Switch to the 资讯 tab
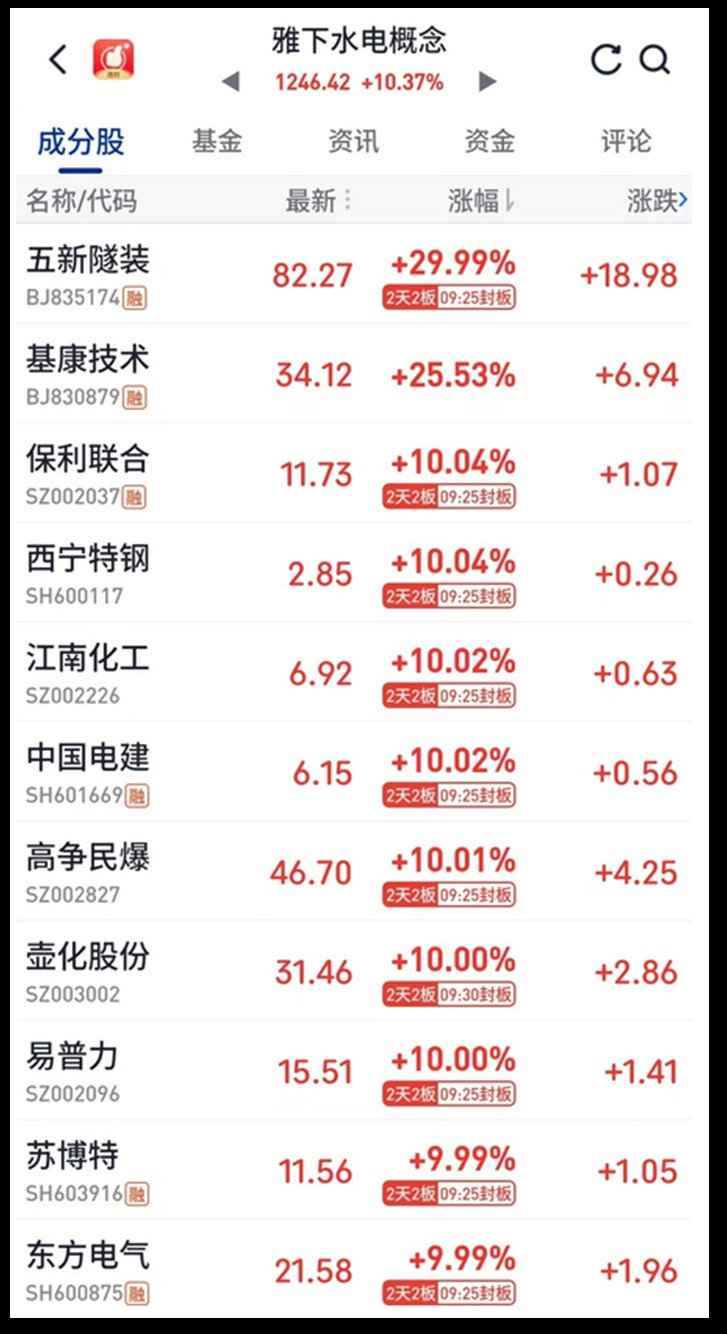Viewport: 727px width, 1334px height. click(353, 141)
